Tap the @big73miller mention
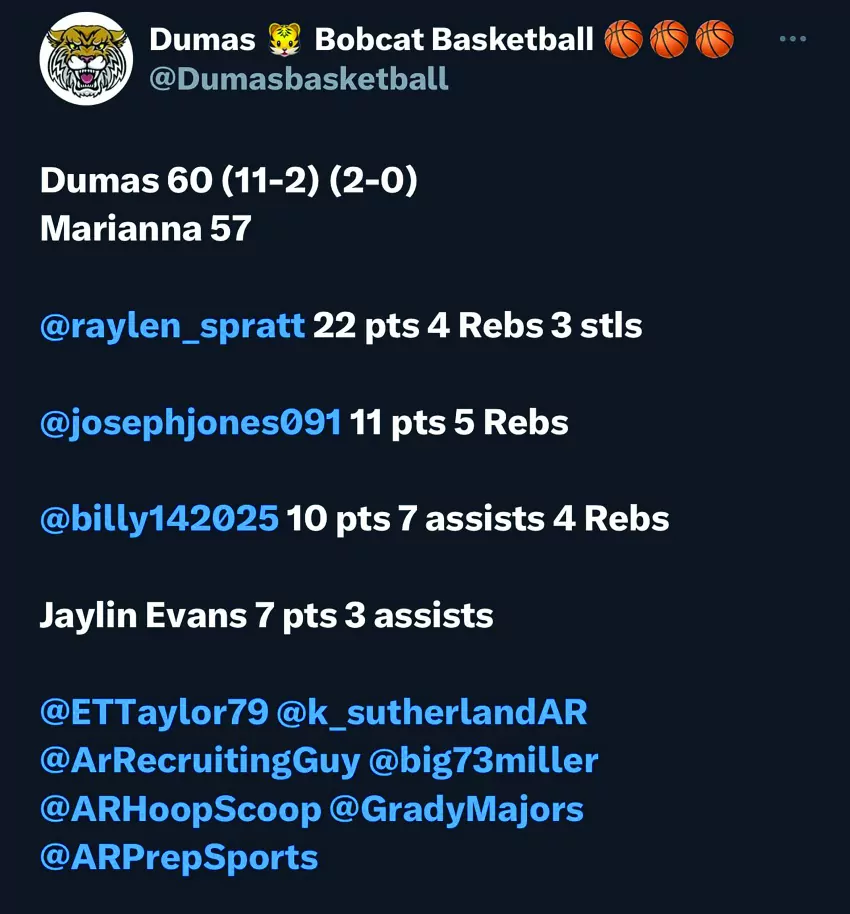 pos(484,761)
